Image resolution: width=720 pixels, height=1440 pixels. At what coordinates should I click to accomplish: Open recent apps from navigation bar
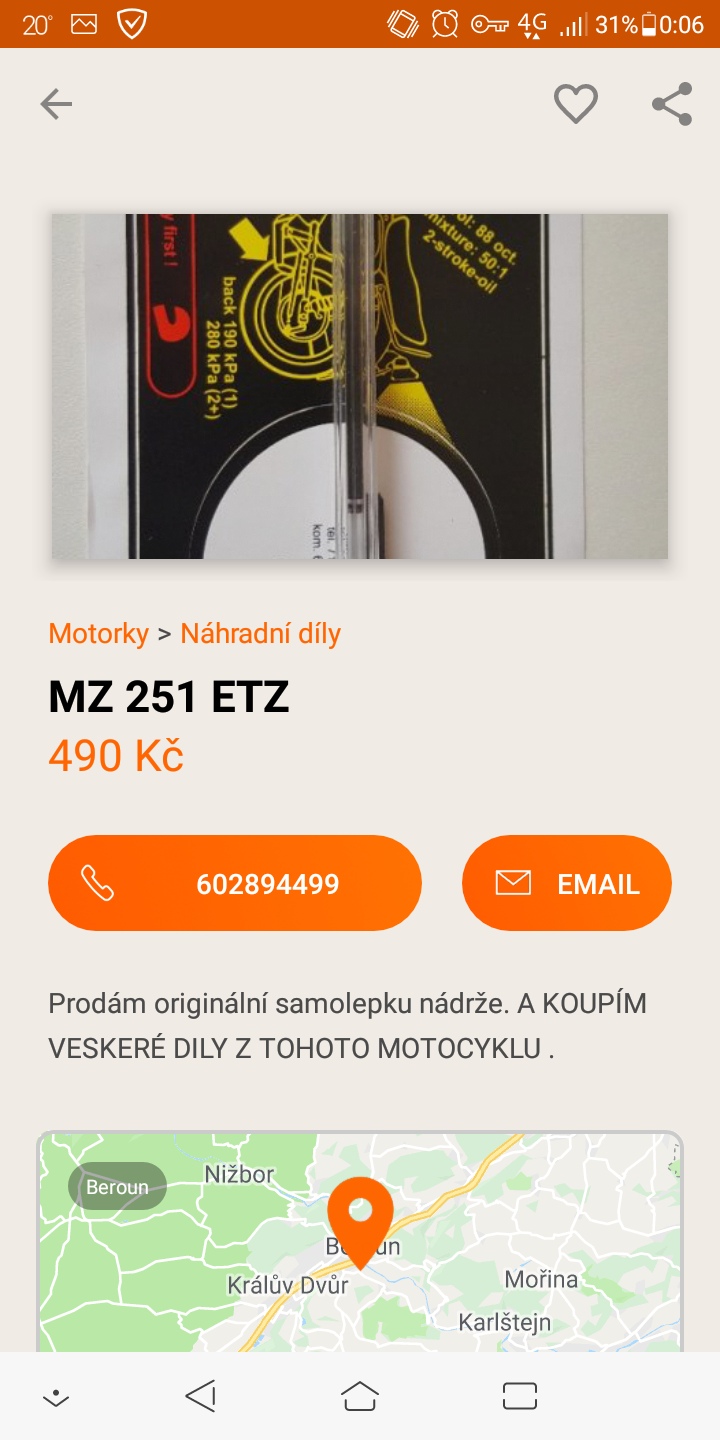click(x=520, y=1396)
